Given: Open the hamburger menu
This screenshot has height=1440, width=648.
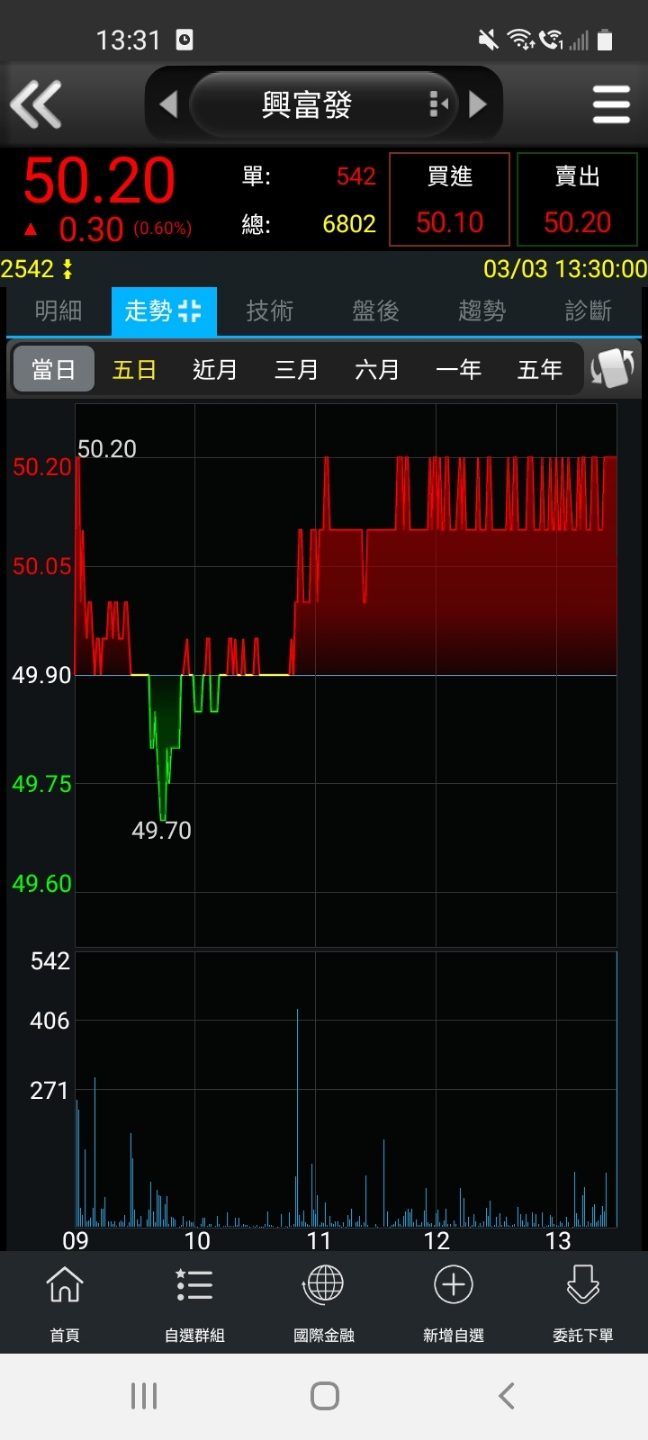Looking at the screenshot, I should pos(611,104).
